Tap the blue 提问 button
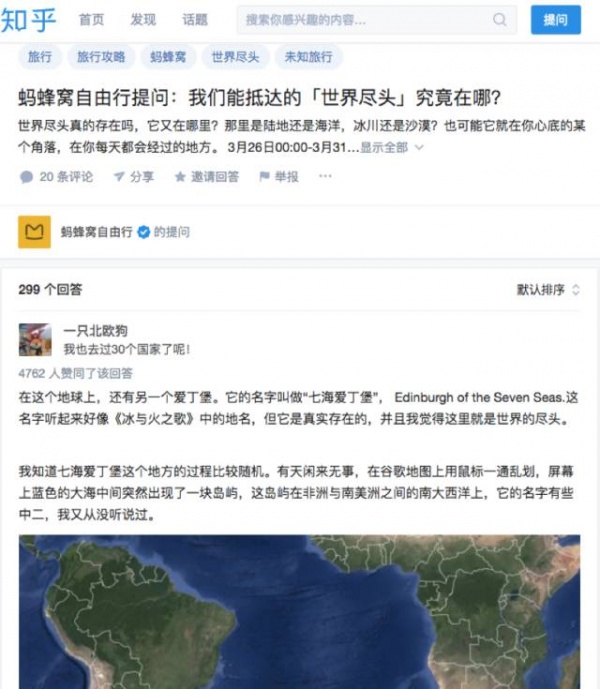The width and height of the screenshot is (600, 689). click(x=555, y=19)
